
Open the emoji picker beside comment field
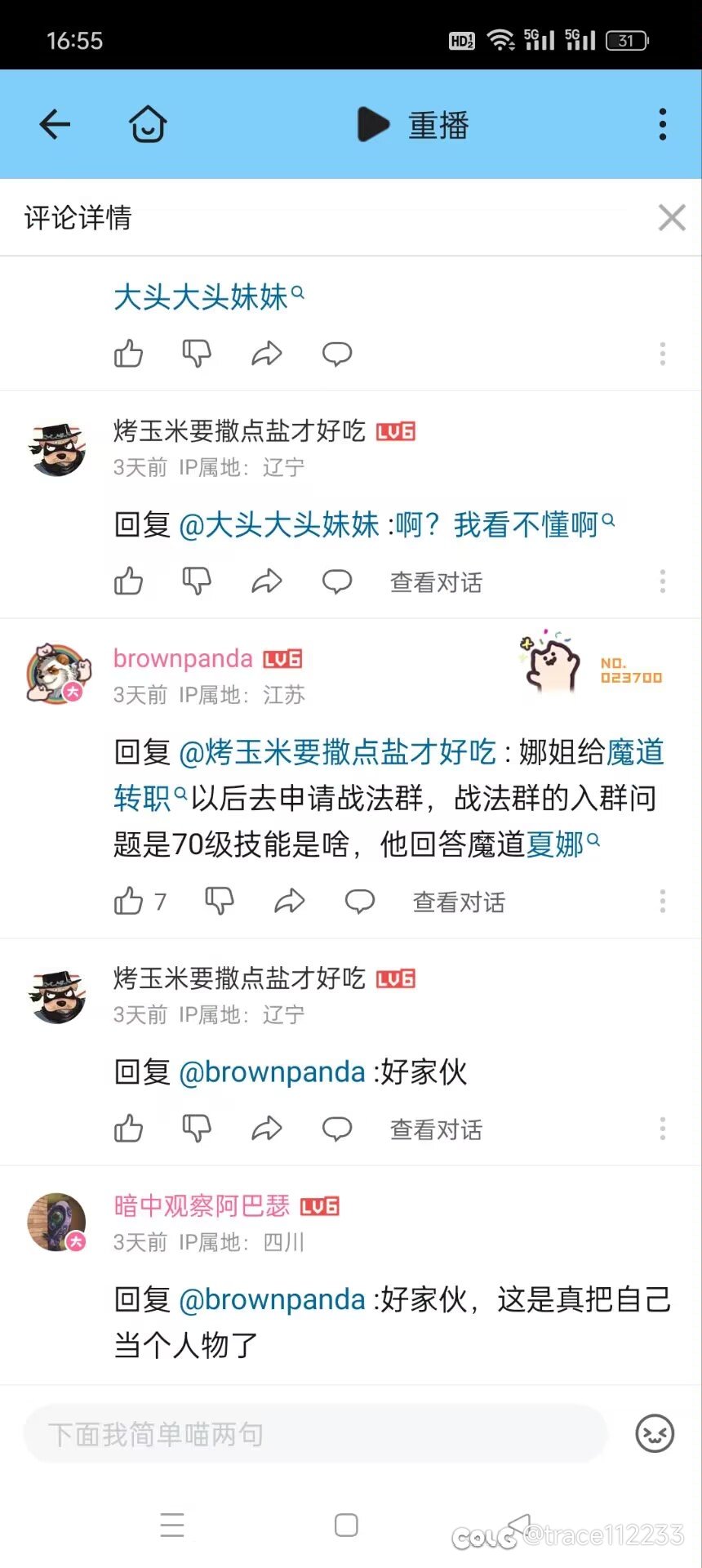[655, 1433]
